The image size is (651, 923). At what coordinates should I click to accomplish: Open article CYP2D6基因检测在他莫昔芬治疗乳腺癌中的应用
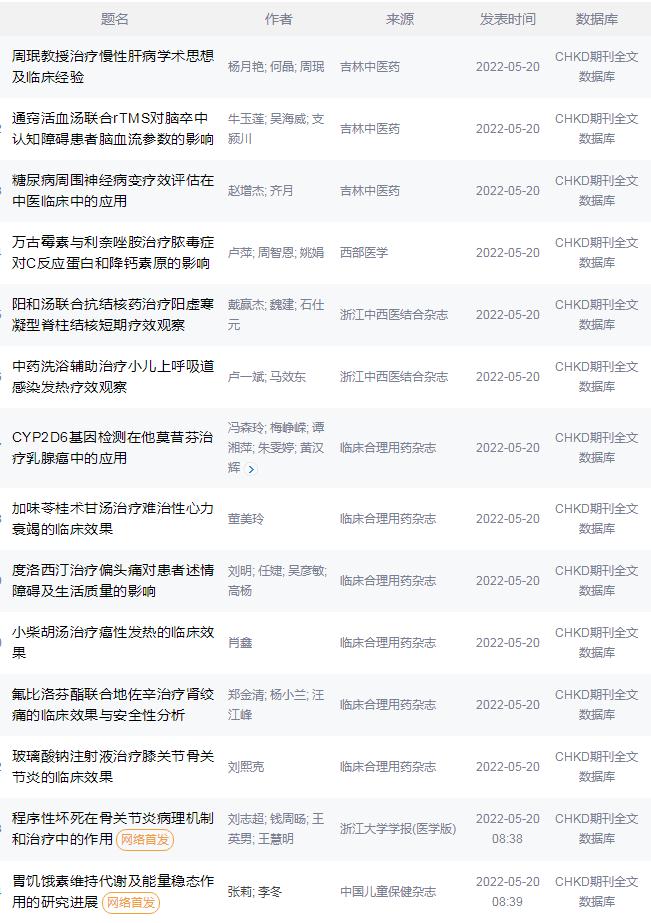point(112,447)
